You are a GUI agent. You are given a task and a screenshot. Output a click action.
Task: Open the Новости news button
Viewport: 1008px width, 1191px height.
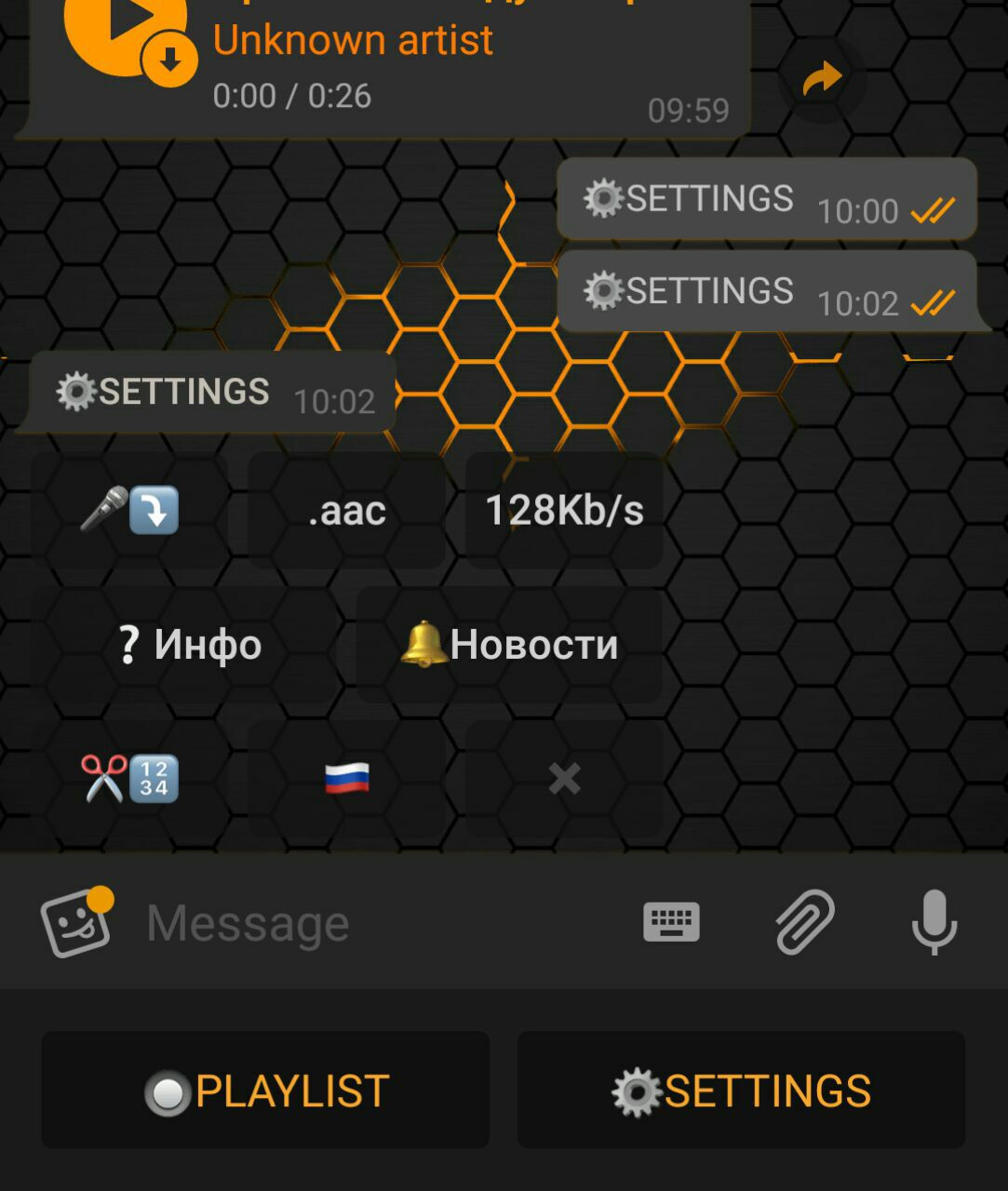[509, 644]
